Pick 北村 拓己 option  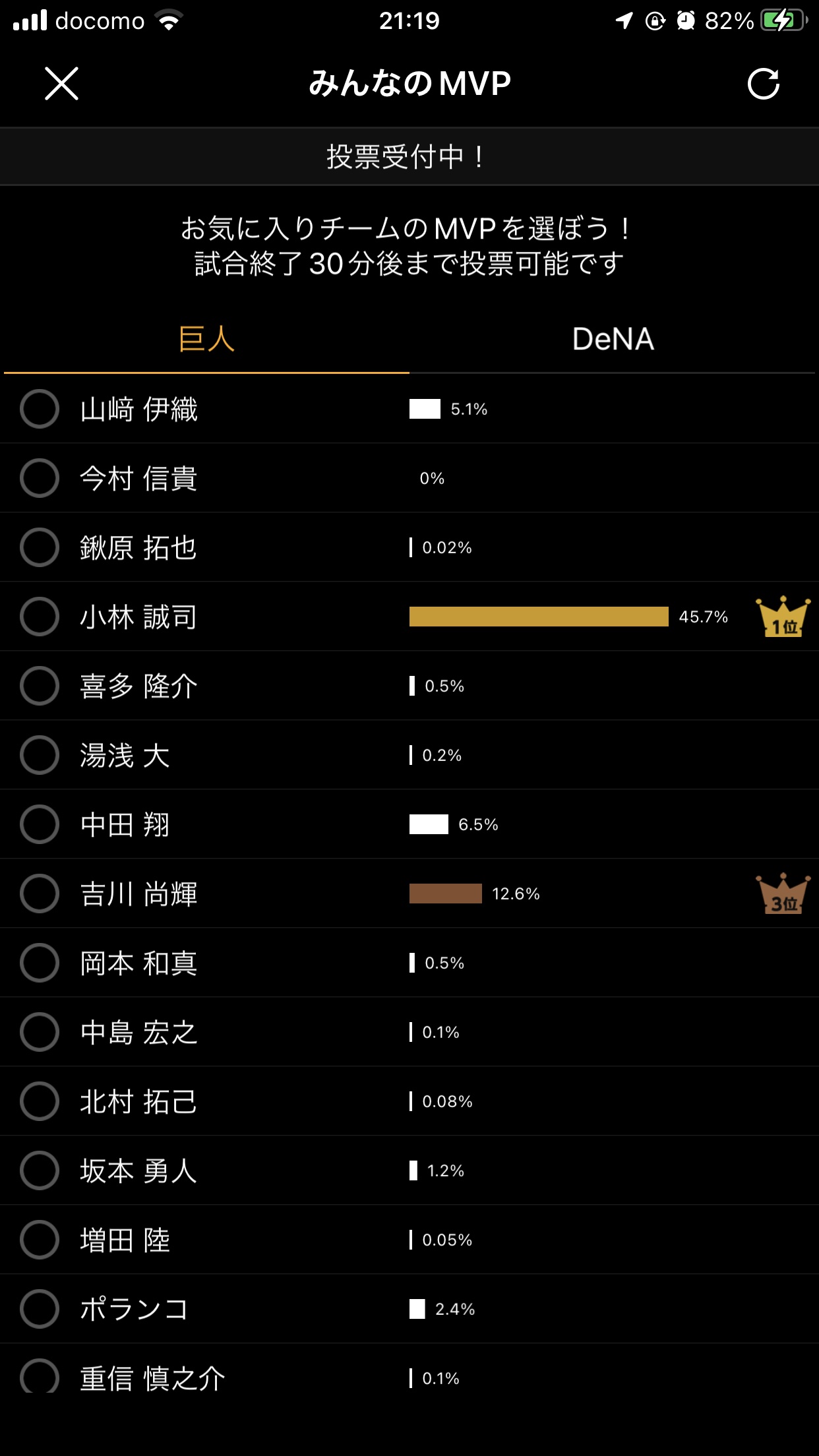coord(40,1101)
